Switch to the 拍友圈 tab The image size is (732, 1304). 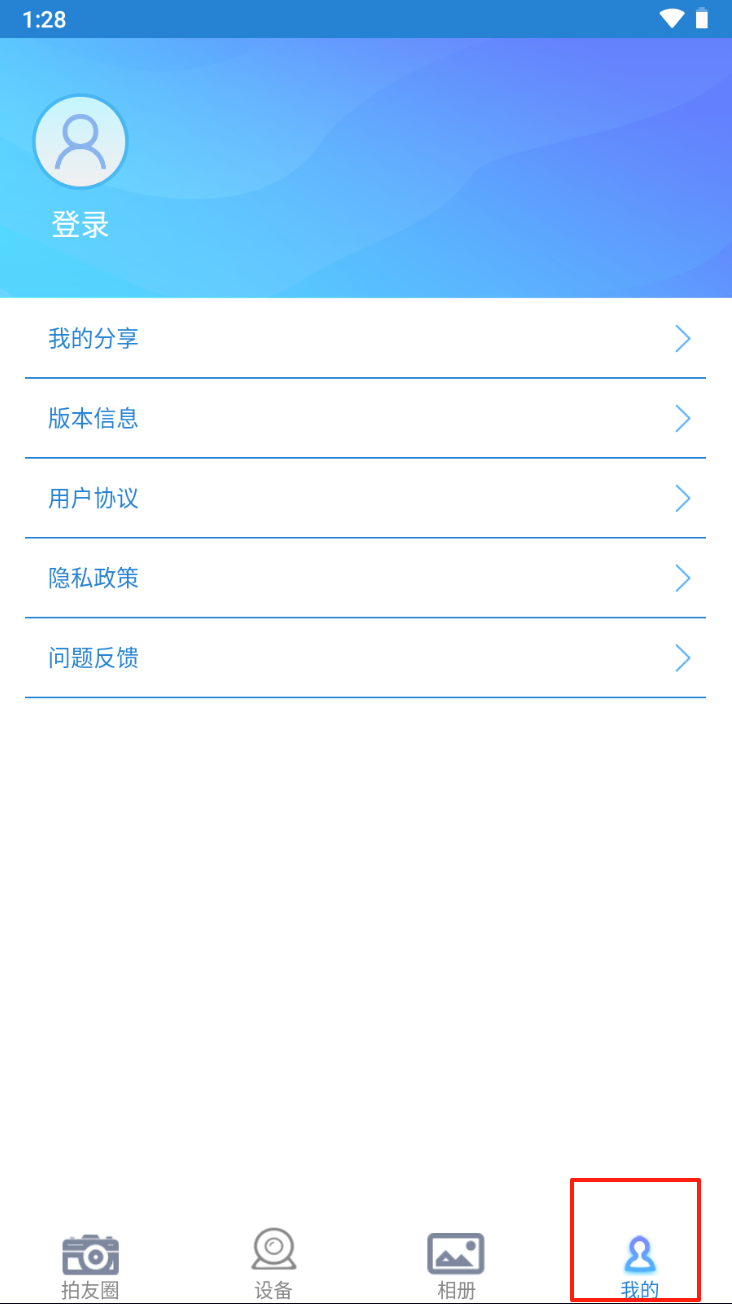click(x=90, y=1265)
